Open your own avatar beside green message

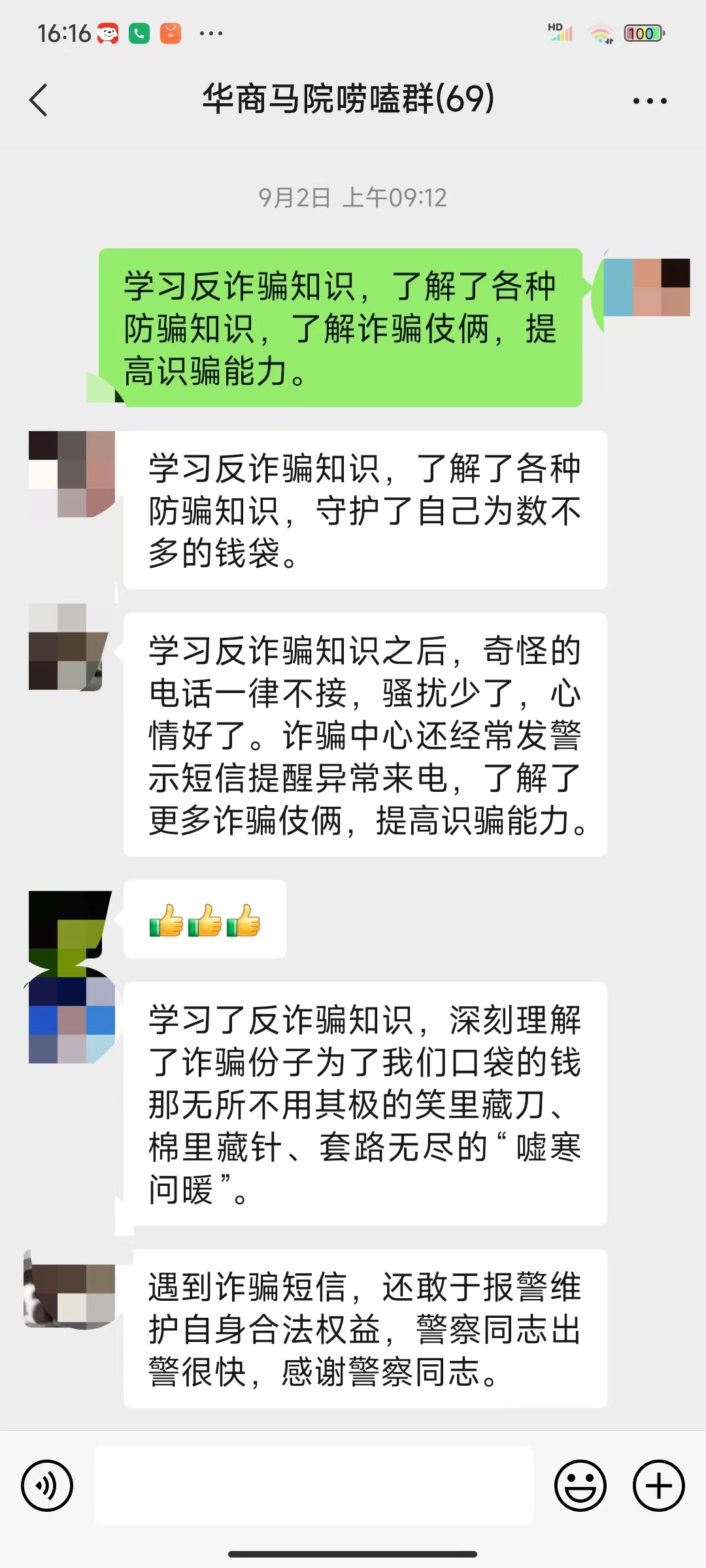tap(646, 287)
